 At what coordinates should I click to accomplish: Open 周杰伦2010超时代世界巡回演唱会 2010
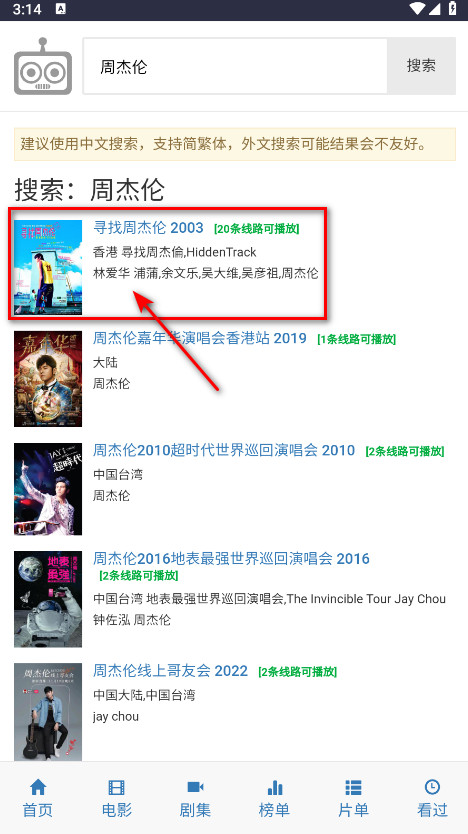[x=224, y=450]
